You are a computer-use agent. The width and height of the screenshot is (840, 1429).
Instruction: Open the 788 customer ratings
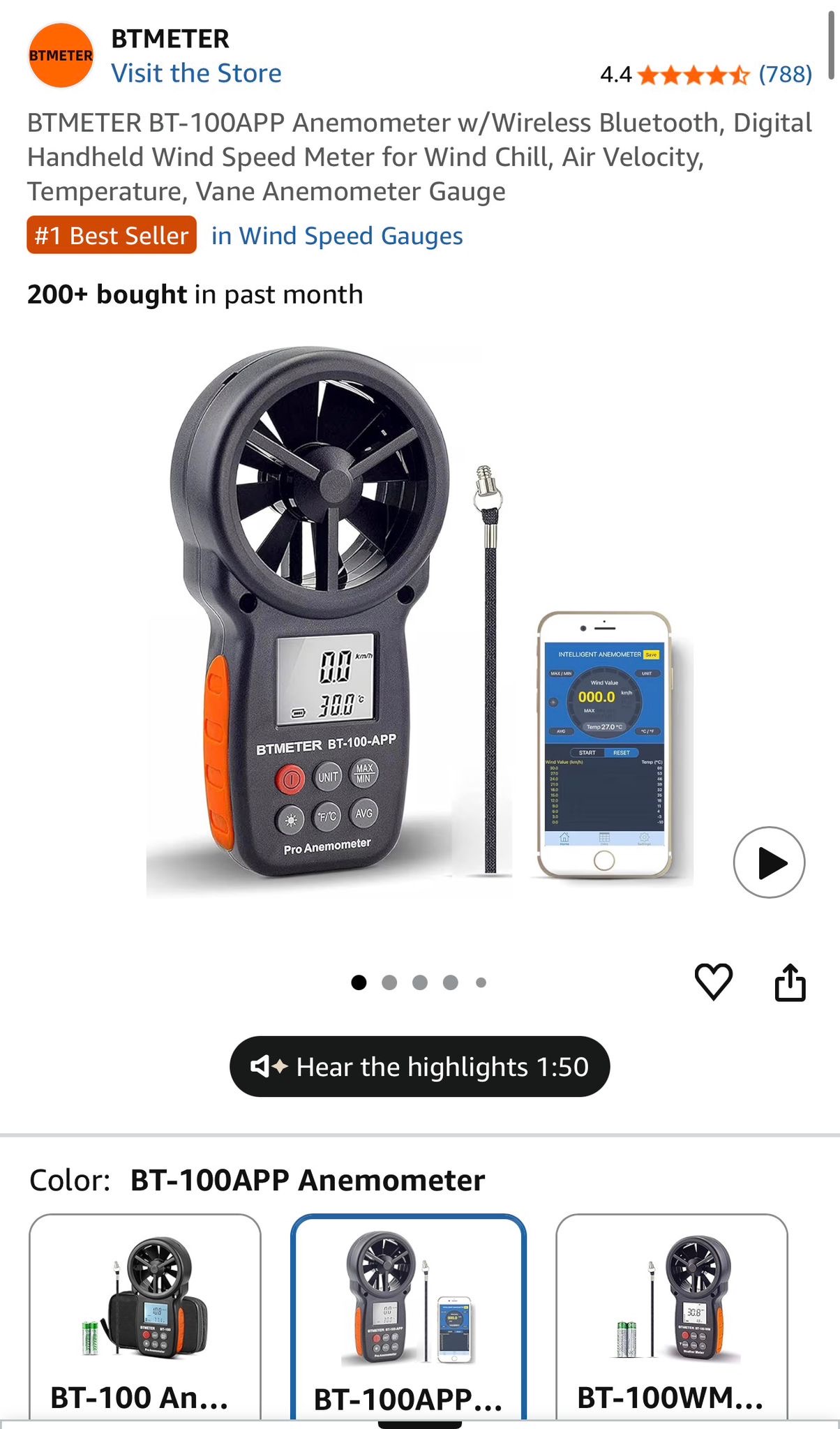[x=785, y=74]
